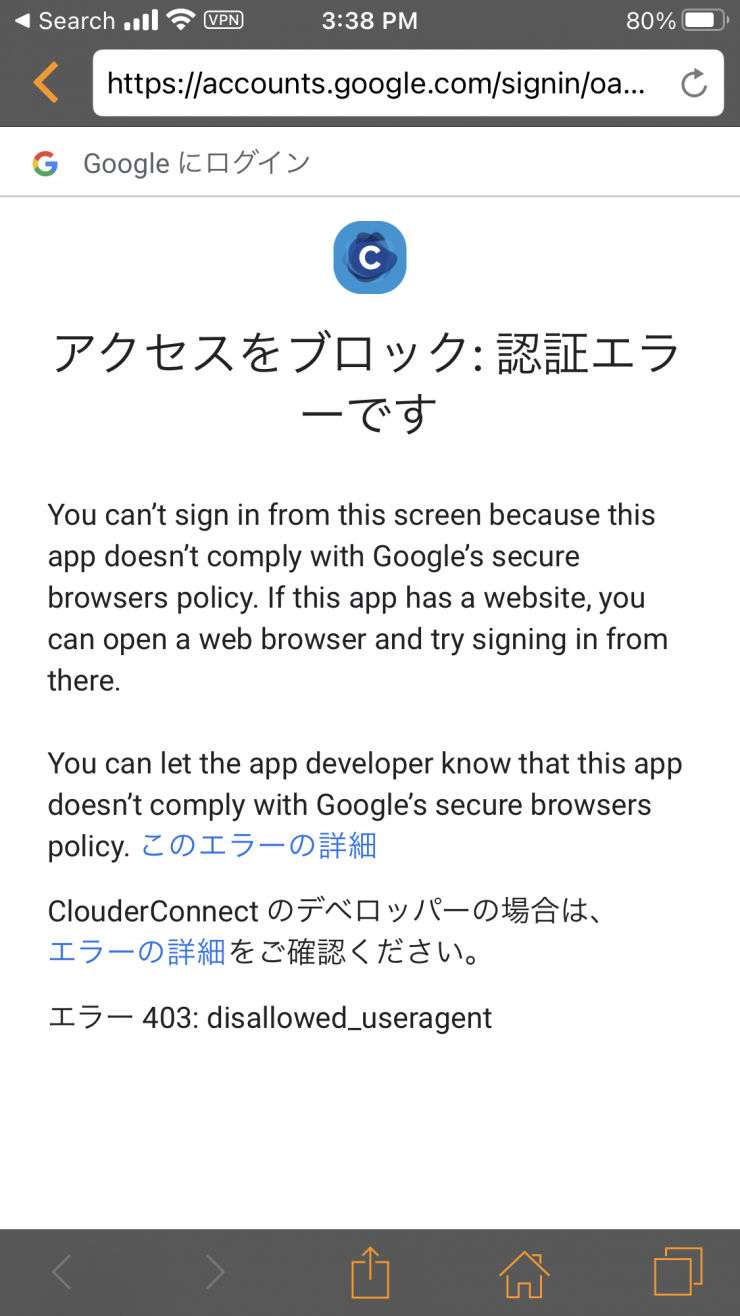Go back to the previous page in toolbar
Image resolution: width=740 pixels, height=1316 pixels.
pos(62,1272)
